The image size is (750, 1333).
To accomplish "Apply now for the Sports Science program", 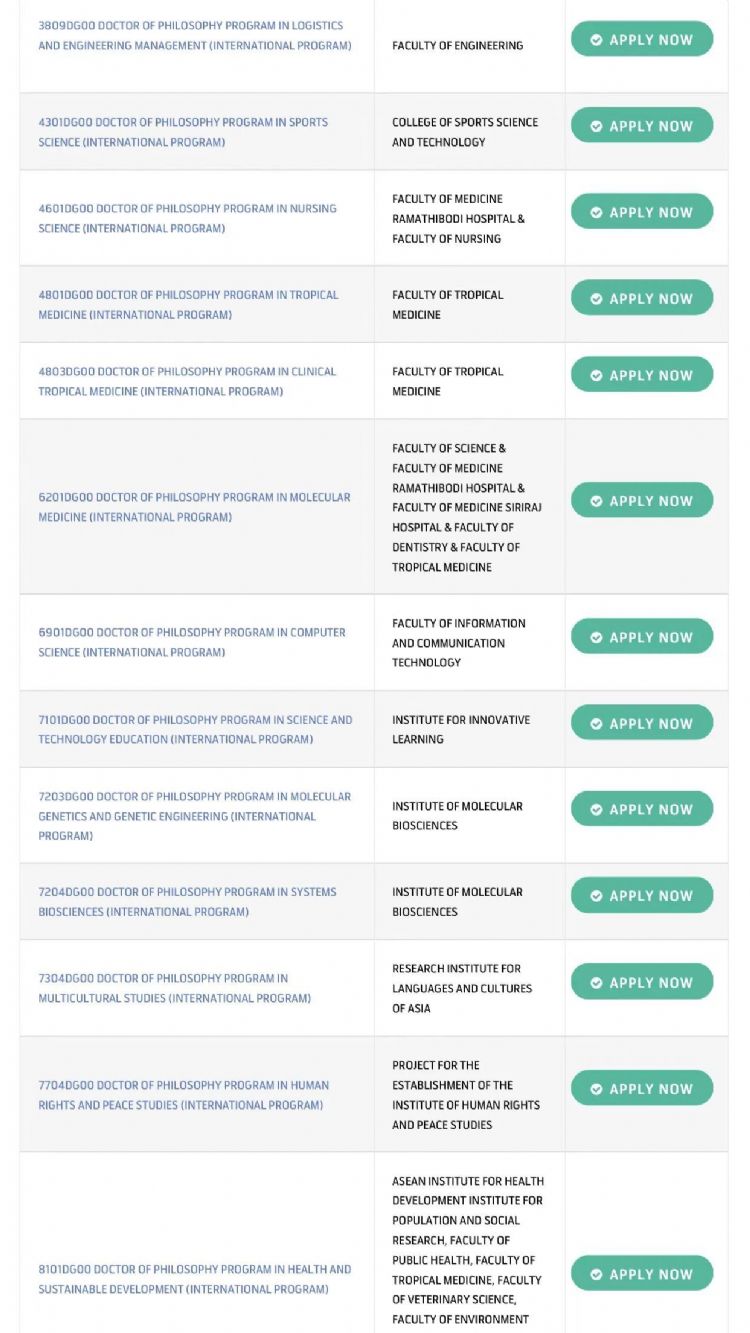I will click(641, 126).
